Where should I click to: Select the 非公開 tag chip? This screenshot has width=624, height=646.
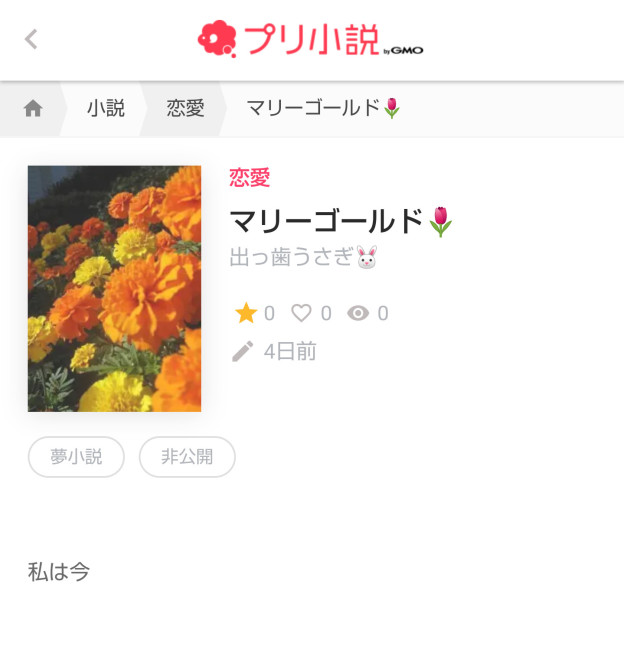coord(187,457)
